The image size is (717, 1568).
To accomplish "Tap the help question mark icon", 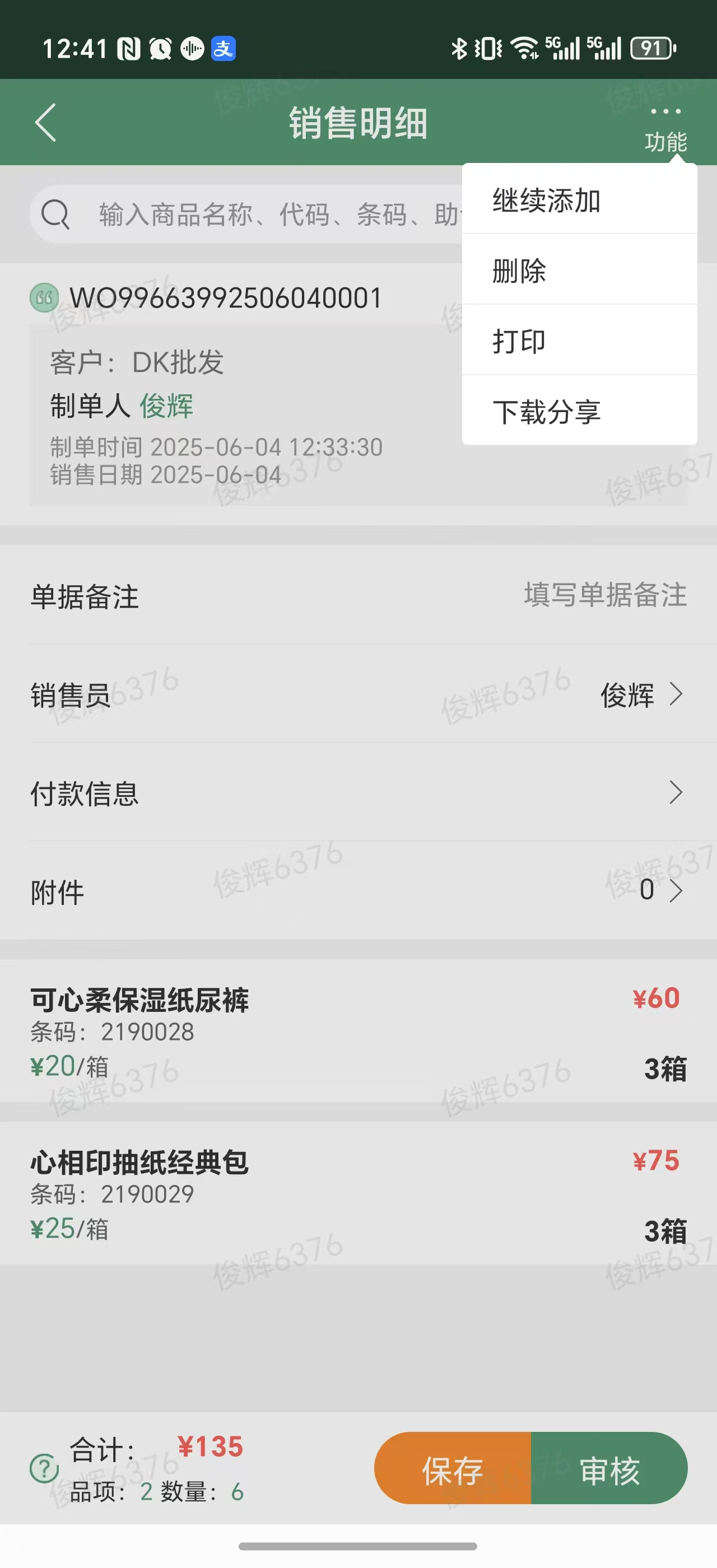I will tap(44, 1468).
